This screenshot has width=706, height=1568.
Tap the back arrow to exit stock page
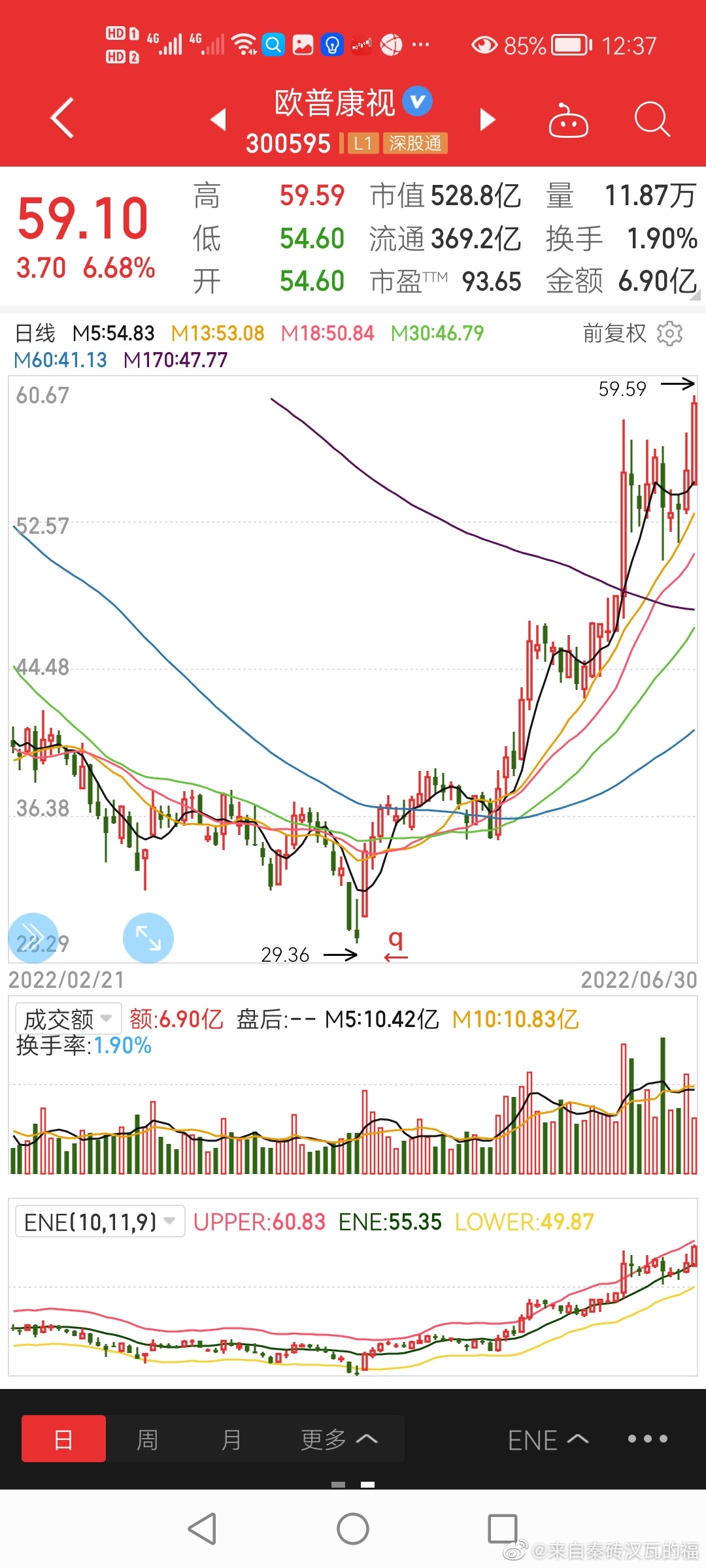click(x=61, y=120)
